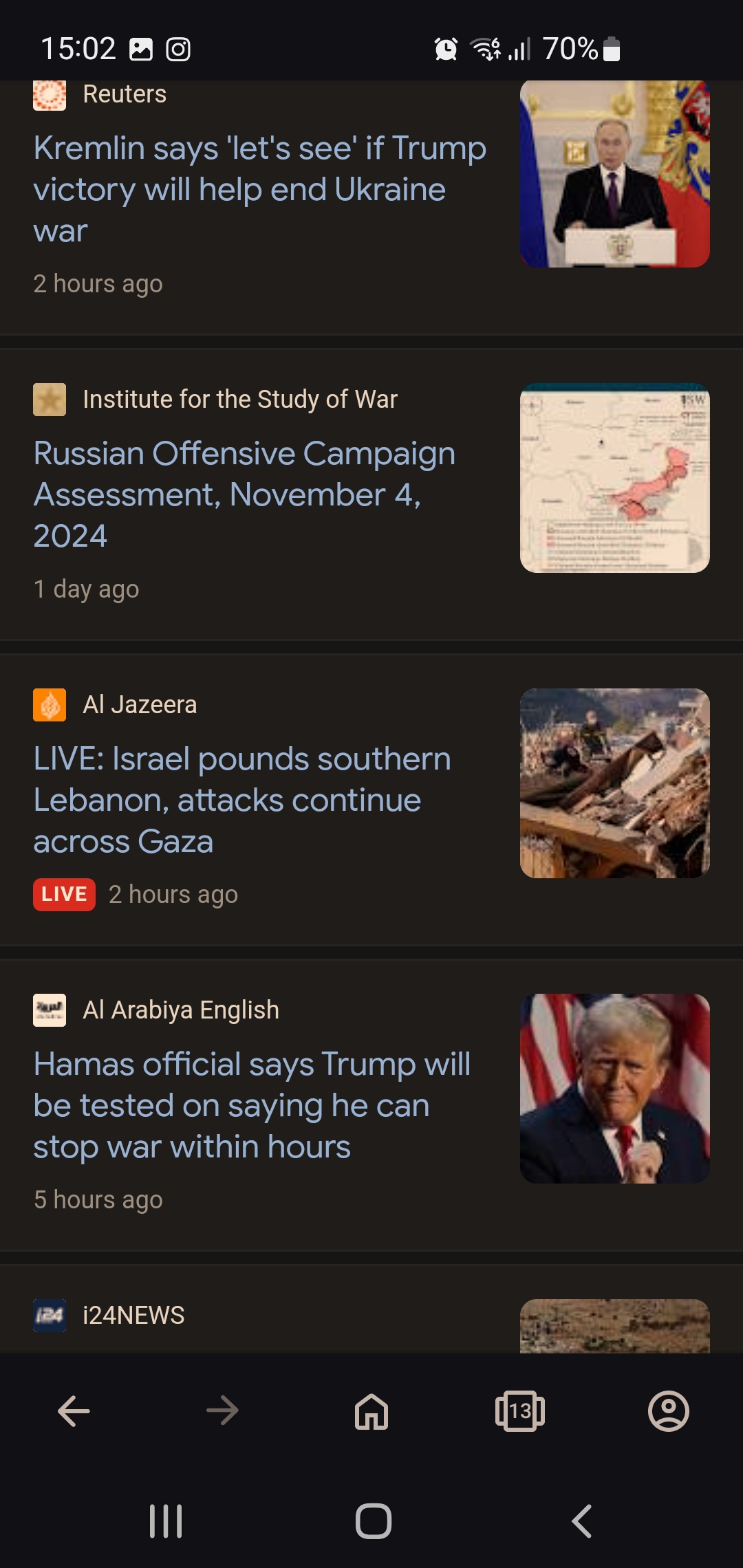The image size is (743, 1568).
Task: Go back to the previous browser page
Action: pos(74,1411)
